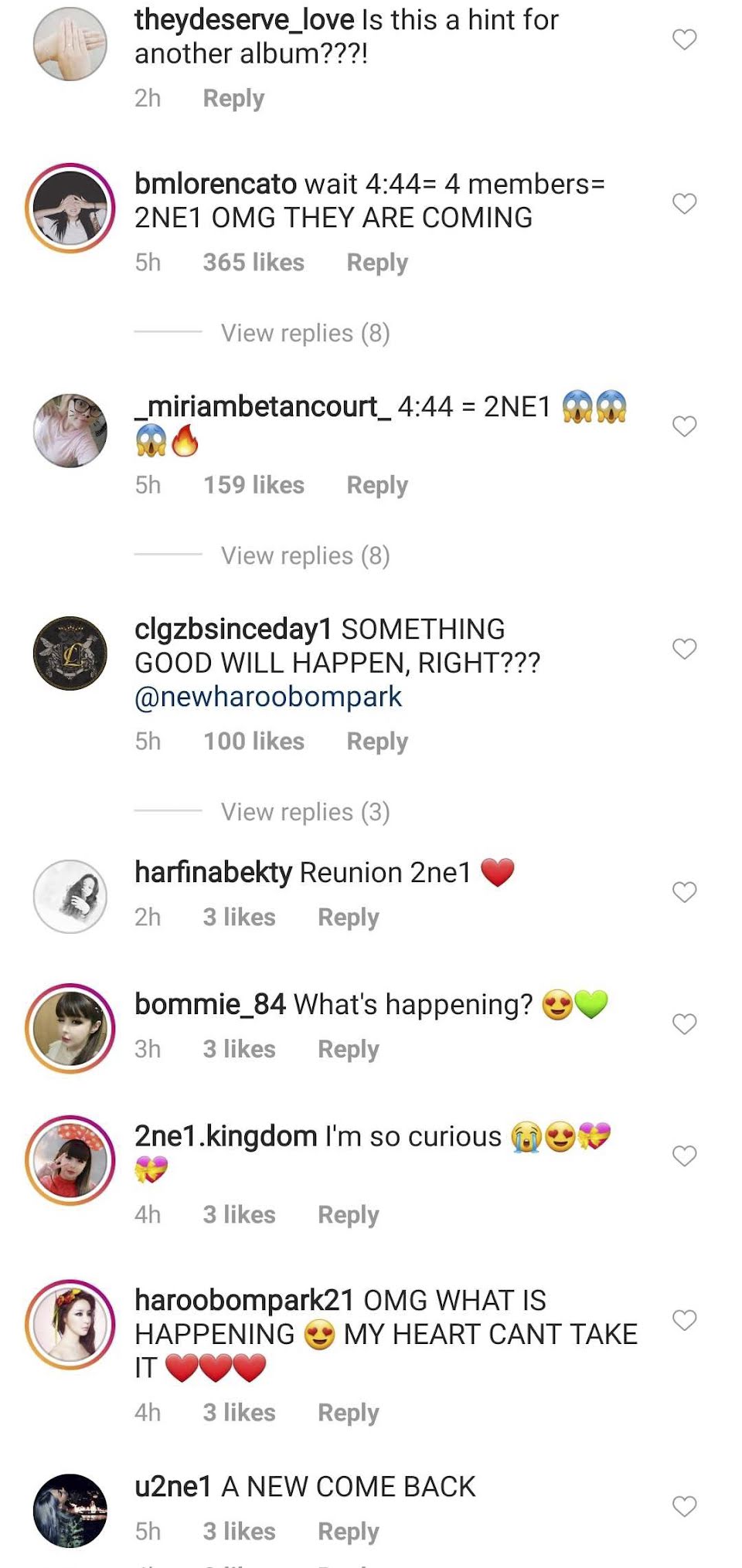Viewport: 742px width, 1568px height.
Task: Open 2ne1.kingdom's profile avatar
Action: (x=70, y=1160)
